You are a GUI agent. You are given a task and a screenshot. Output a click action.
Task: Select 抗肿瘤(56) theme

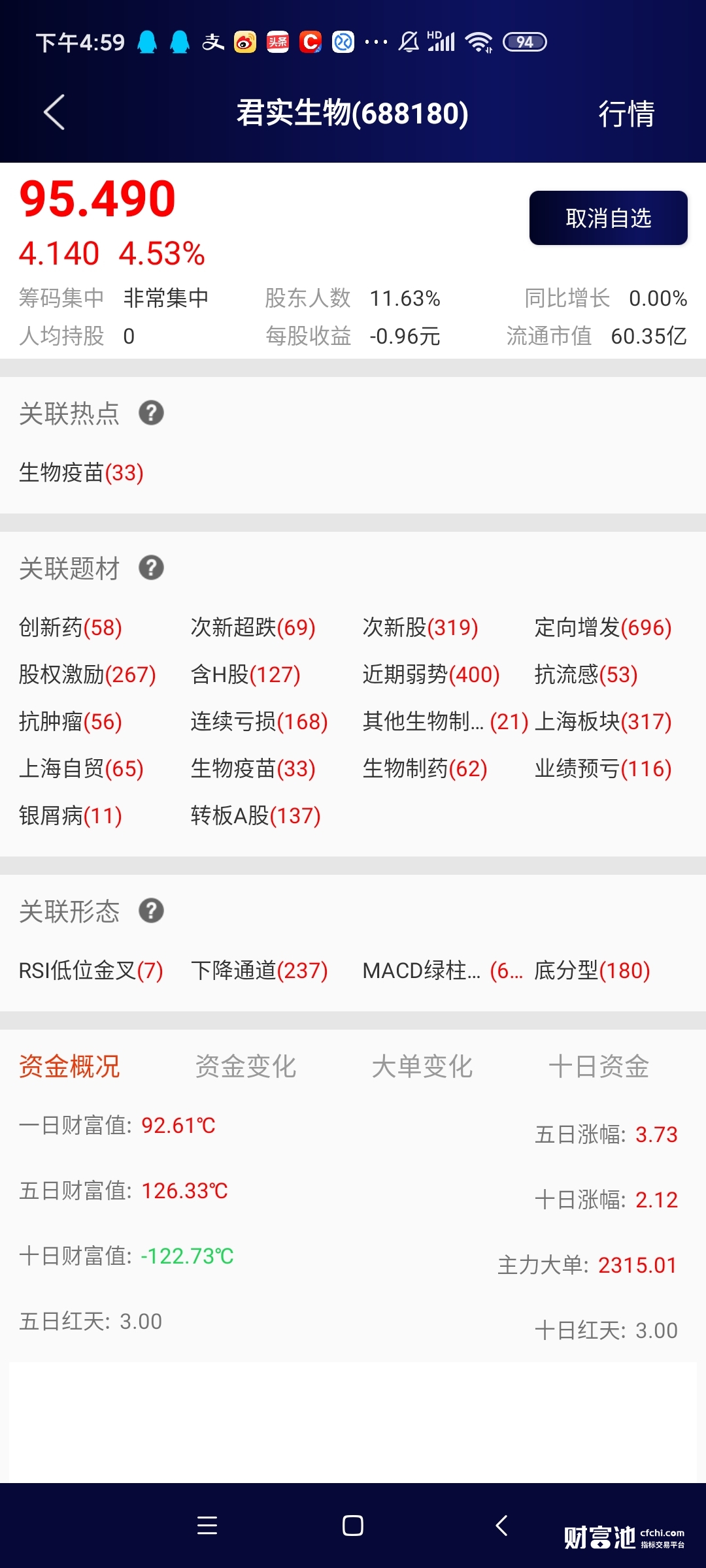71,721
